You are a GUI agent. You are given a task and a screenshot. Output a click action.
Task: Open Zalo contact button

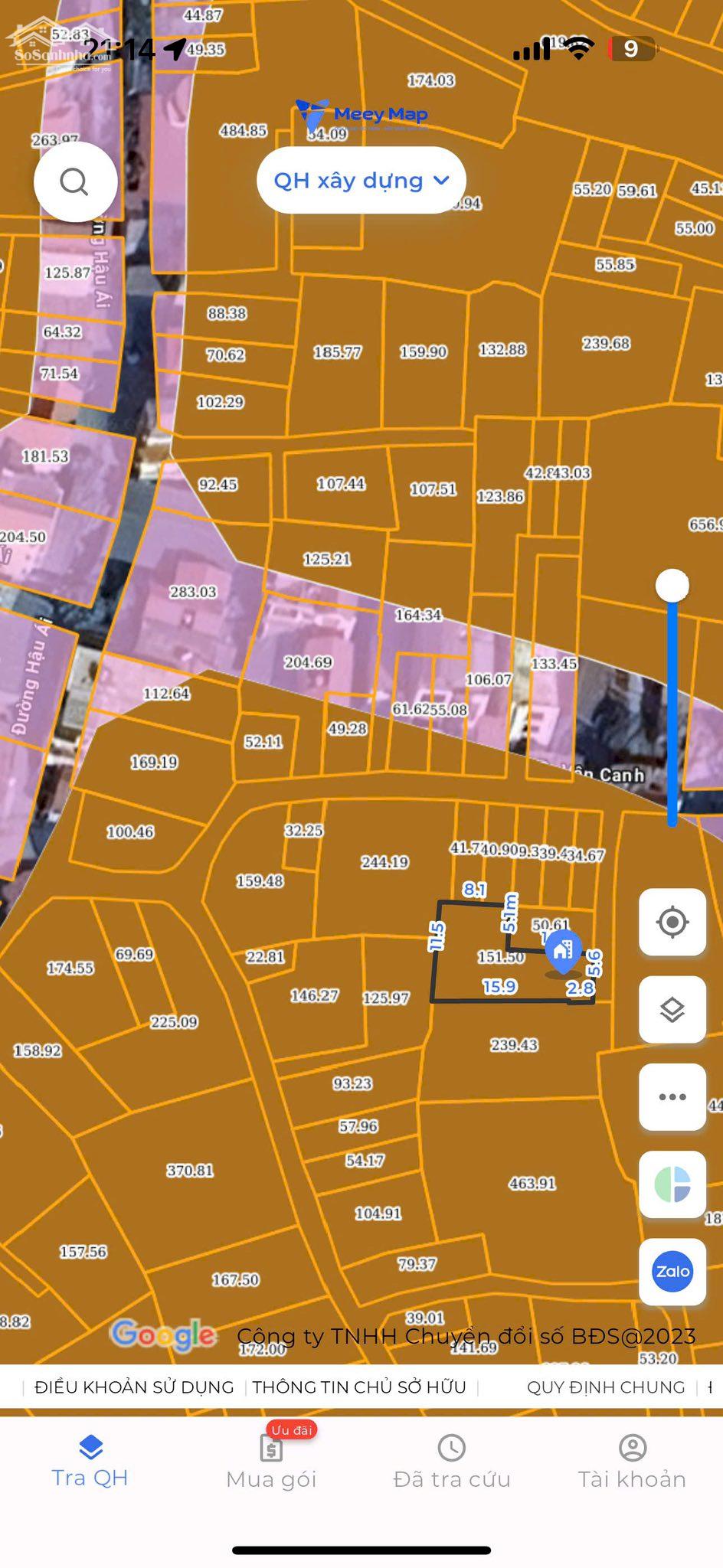tap(672, 1272)
